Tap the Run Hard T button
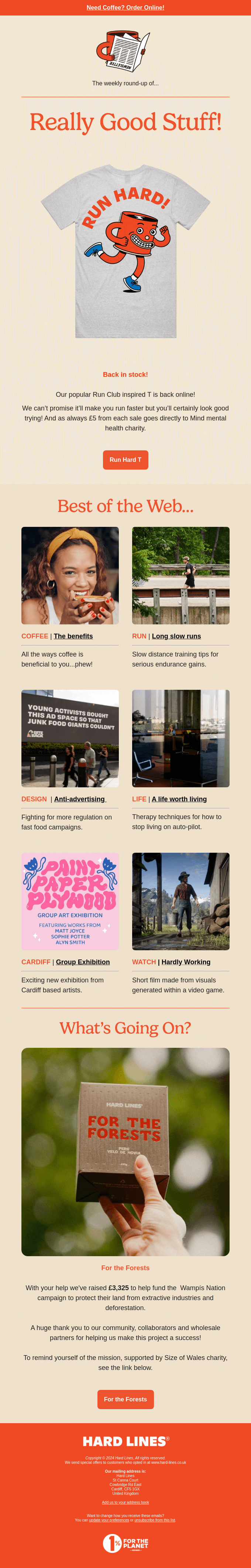 [x=125, y=460]
